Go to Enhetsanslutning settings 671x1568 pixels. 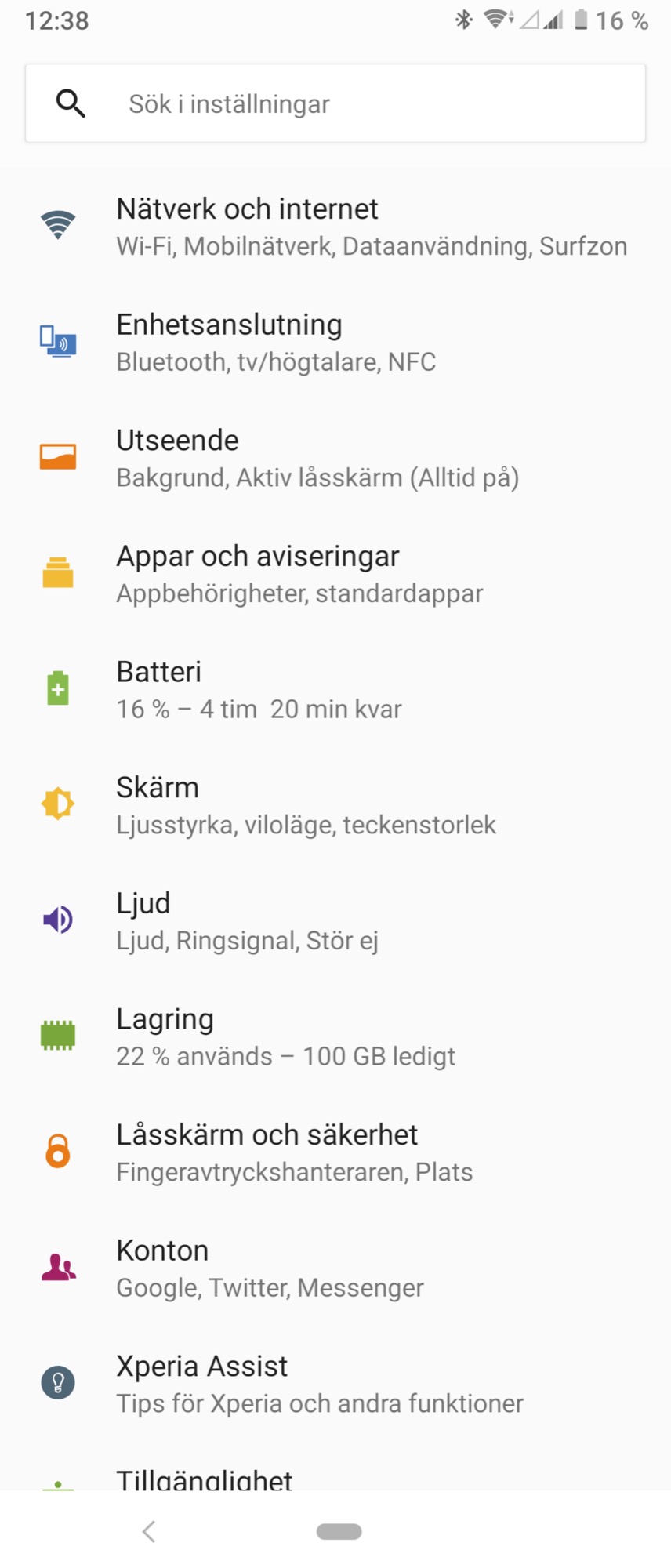tap(335, 343)
